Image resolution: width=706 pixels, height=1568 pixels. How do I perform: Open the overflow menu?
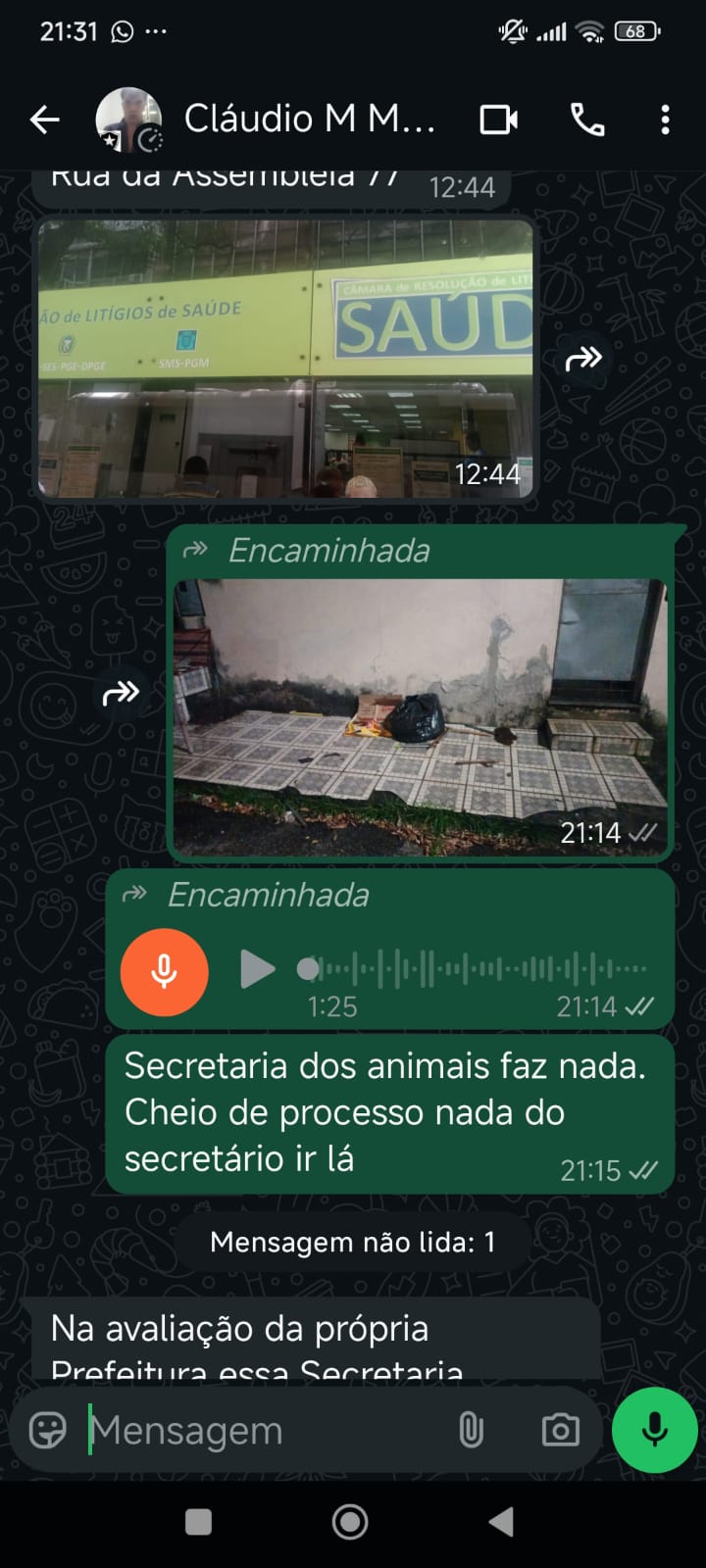pyautogui.click(x=665, y=120)
